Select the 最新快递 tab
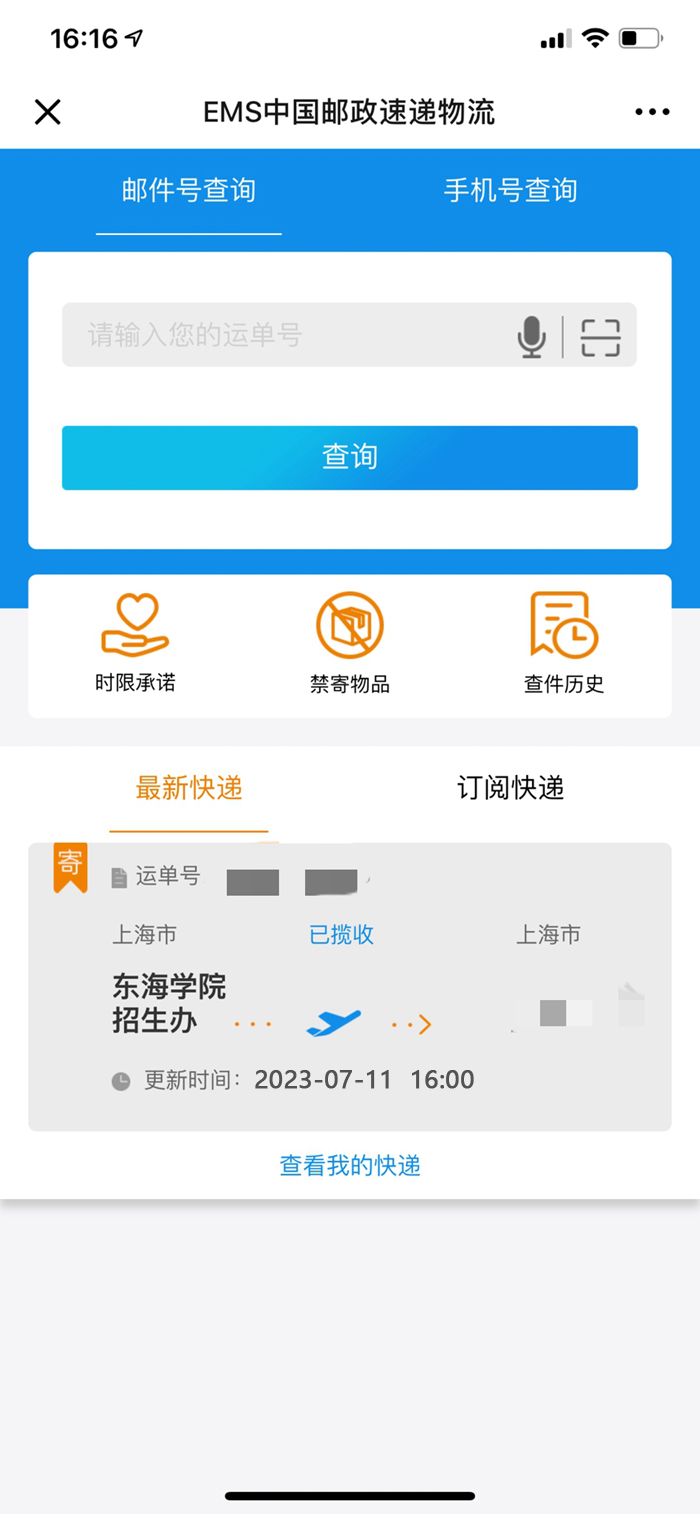This screenshot has width=700, height=1514. click(x=189, y=788)
